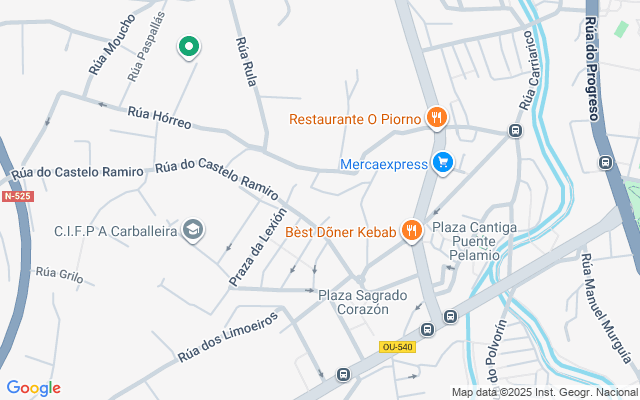Open the Restaurante O Piorno marker
The height and width of the screenshot is (400, 640).
[x=435, y=118]
